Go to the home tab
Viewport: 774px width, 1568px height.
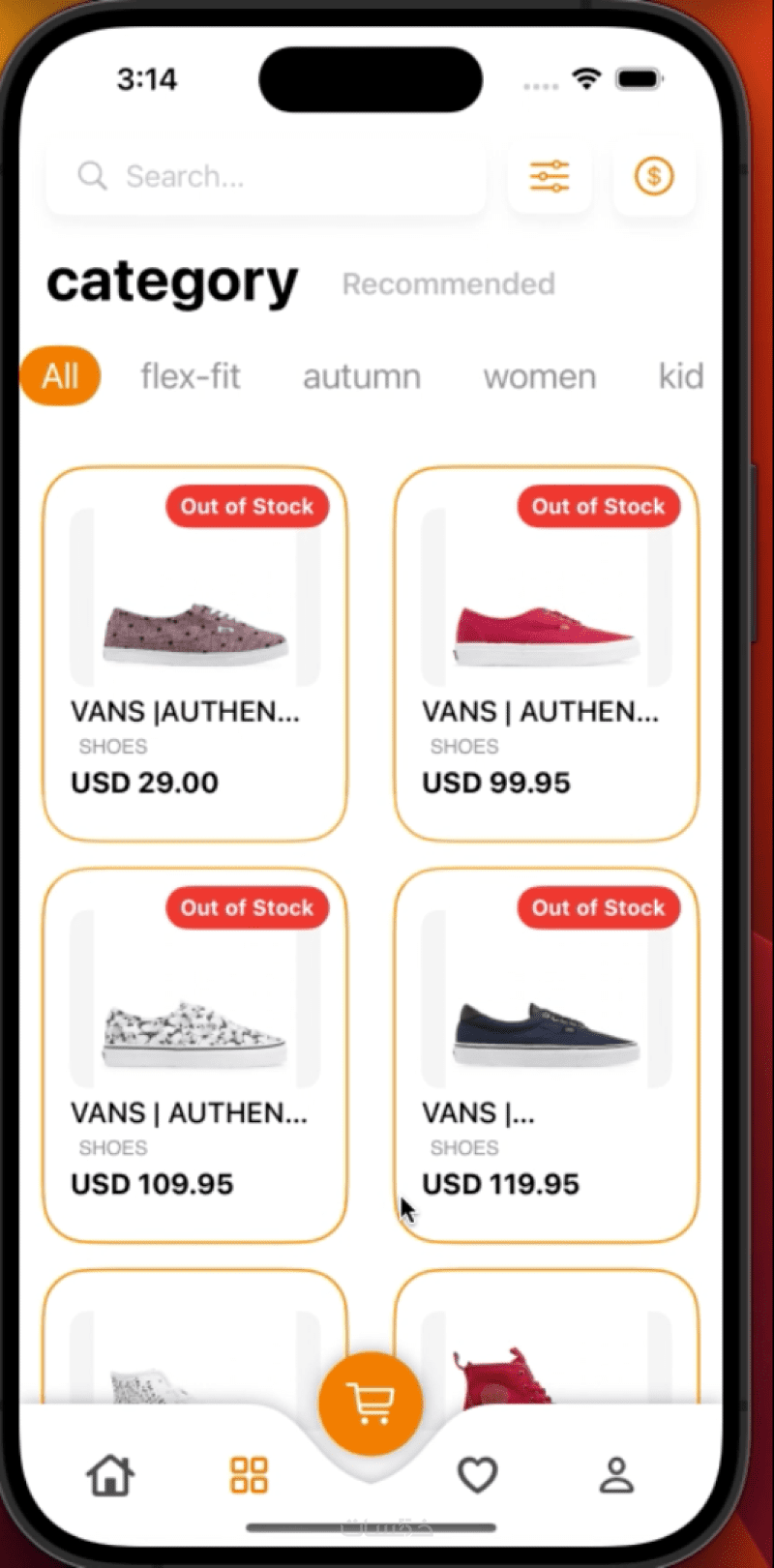pyautogui.click(x=110, y=1476)
